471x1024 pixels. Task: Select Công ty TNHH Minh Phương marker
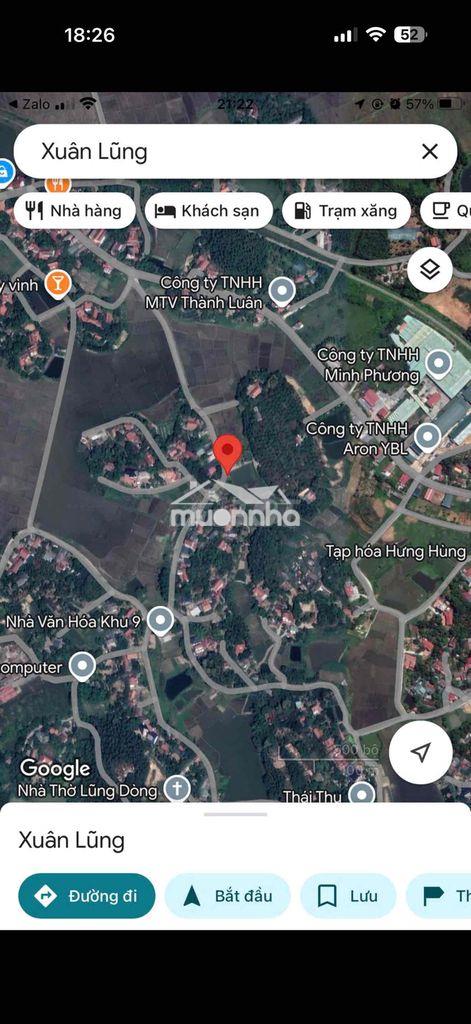point(438,363)
